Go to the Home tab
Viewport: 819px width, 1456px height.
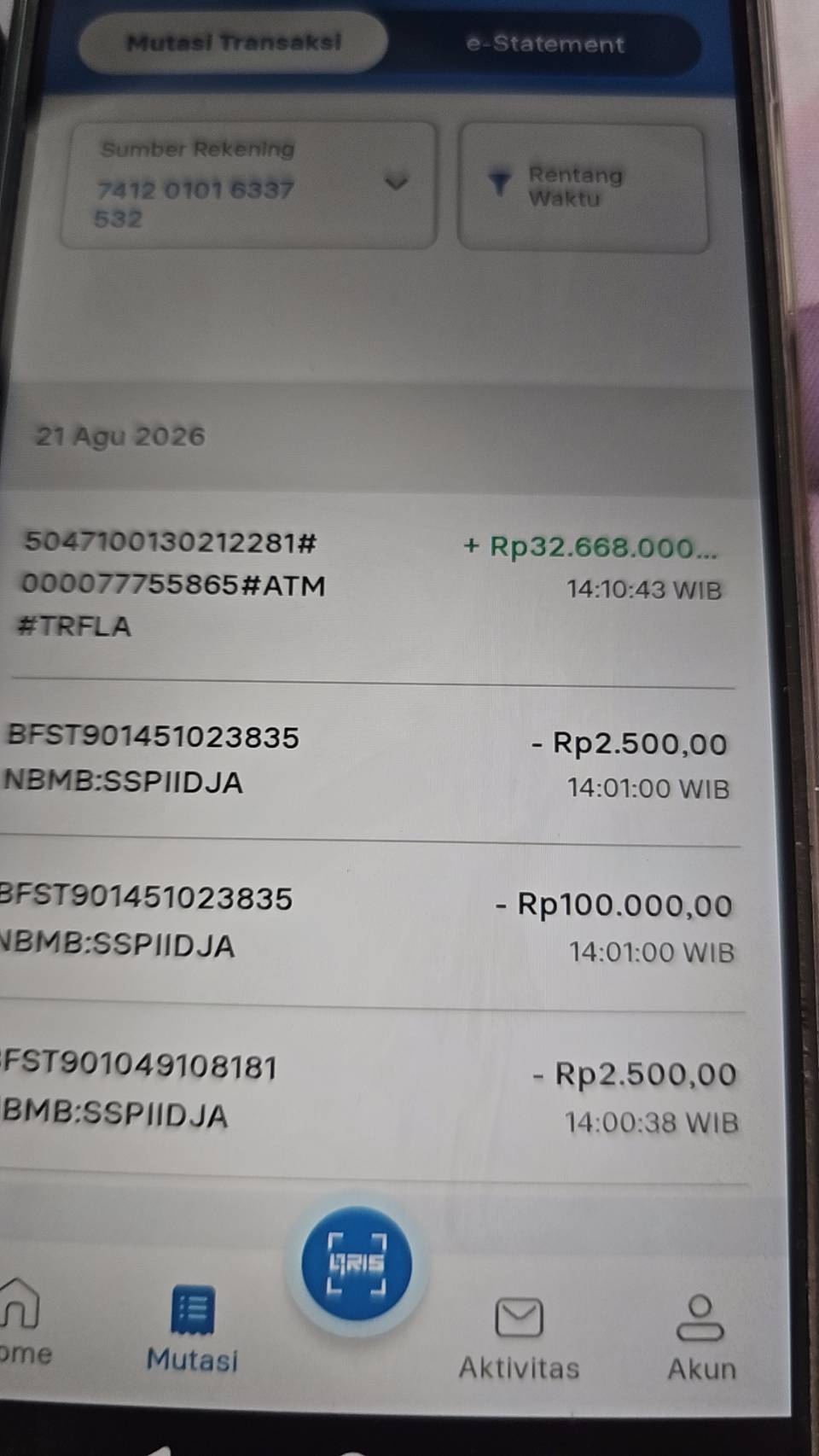tap(22, 1324)
